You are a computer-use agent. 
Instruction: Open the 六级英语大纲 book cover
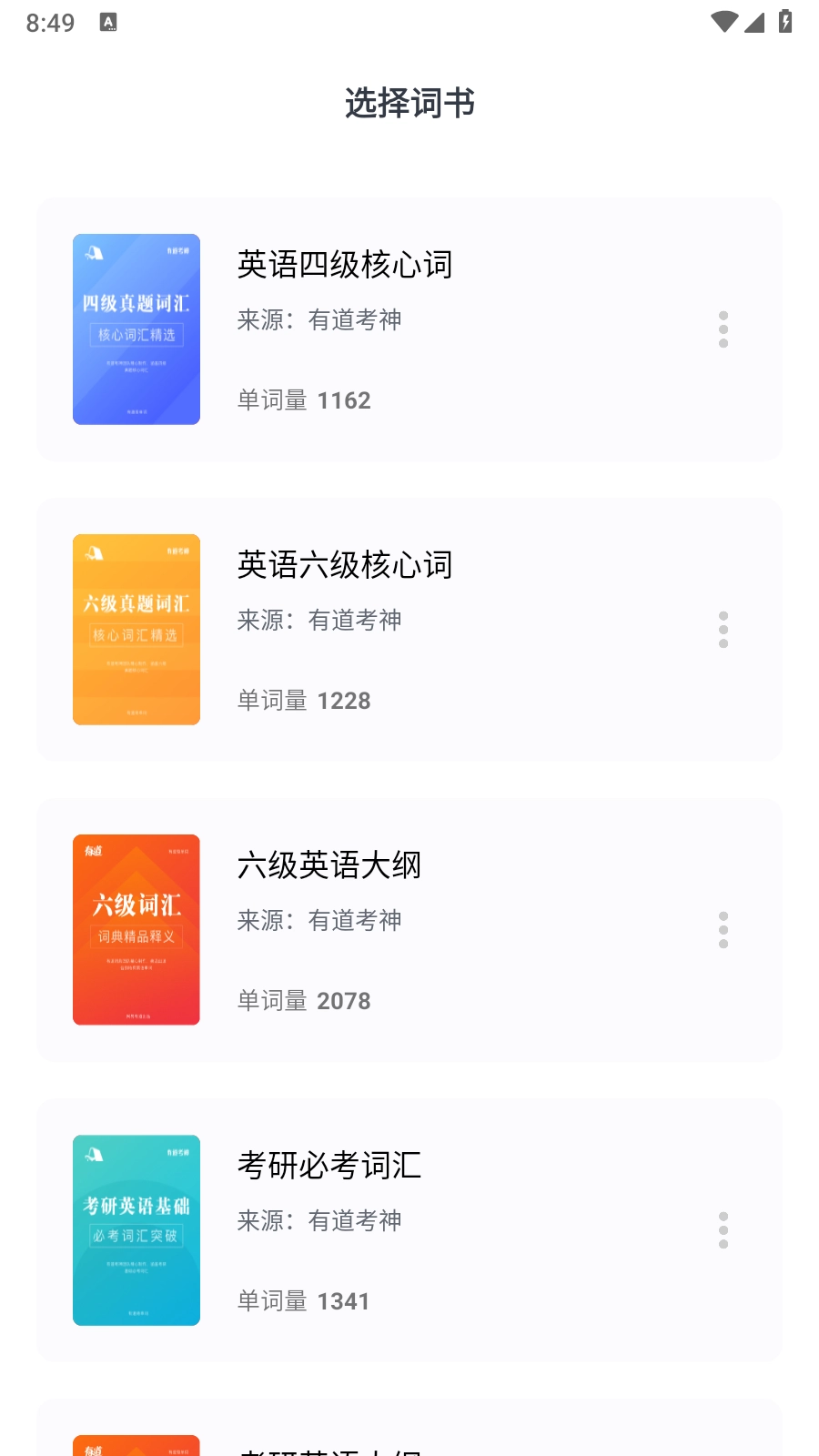[x=136, y=929]
